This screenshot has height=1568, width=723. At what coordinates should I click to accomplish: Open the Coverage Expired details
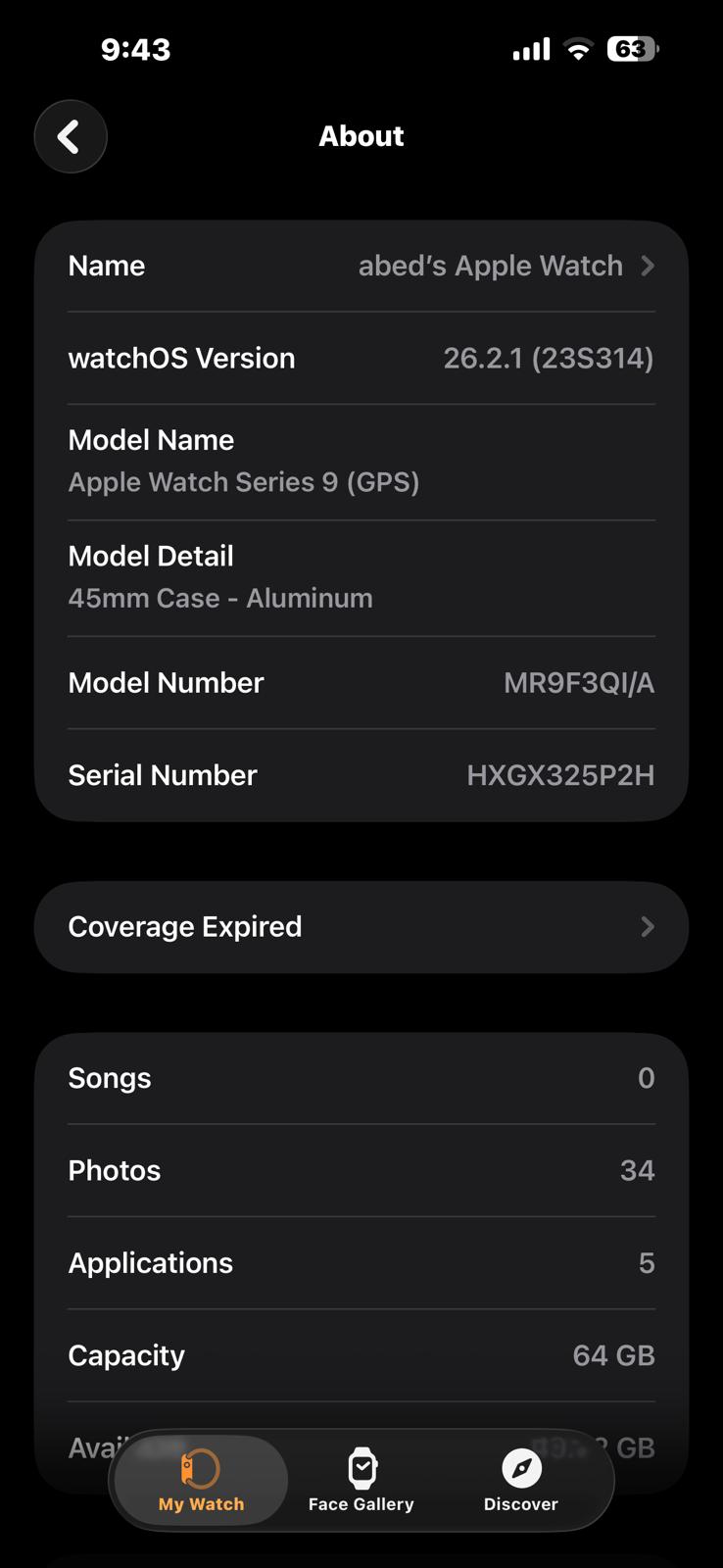pyautogui.click(x=361, y=927)
